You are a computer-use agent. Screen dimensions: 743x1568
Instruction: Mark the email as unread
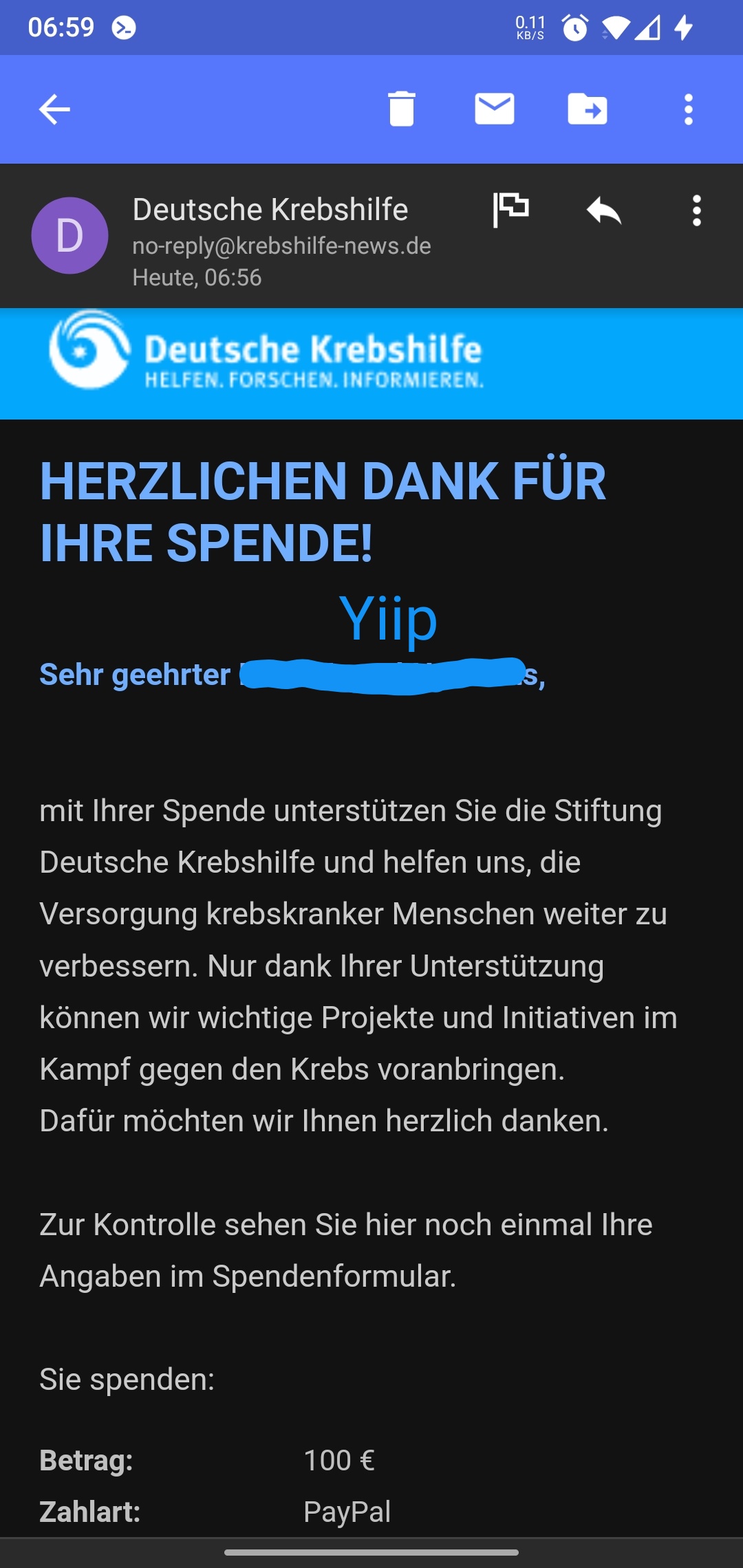pos(494,109)
